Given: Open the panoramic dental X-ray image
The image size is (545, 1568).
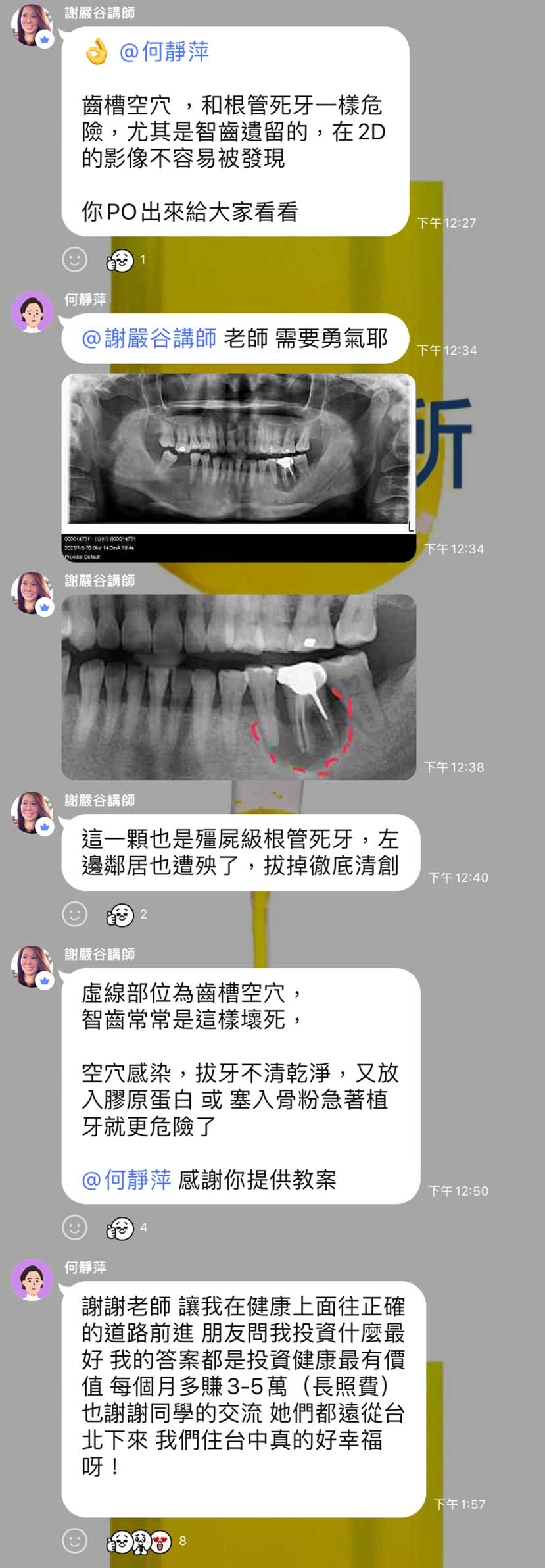Looking at the screenshot, I should point(238,467).
